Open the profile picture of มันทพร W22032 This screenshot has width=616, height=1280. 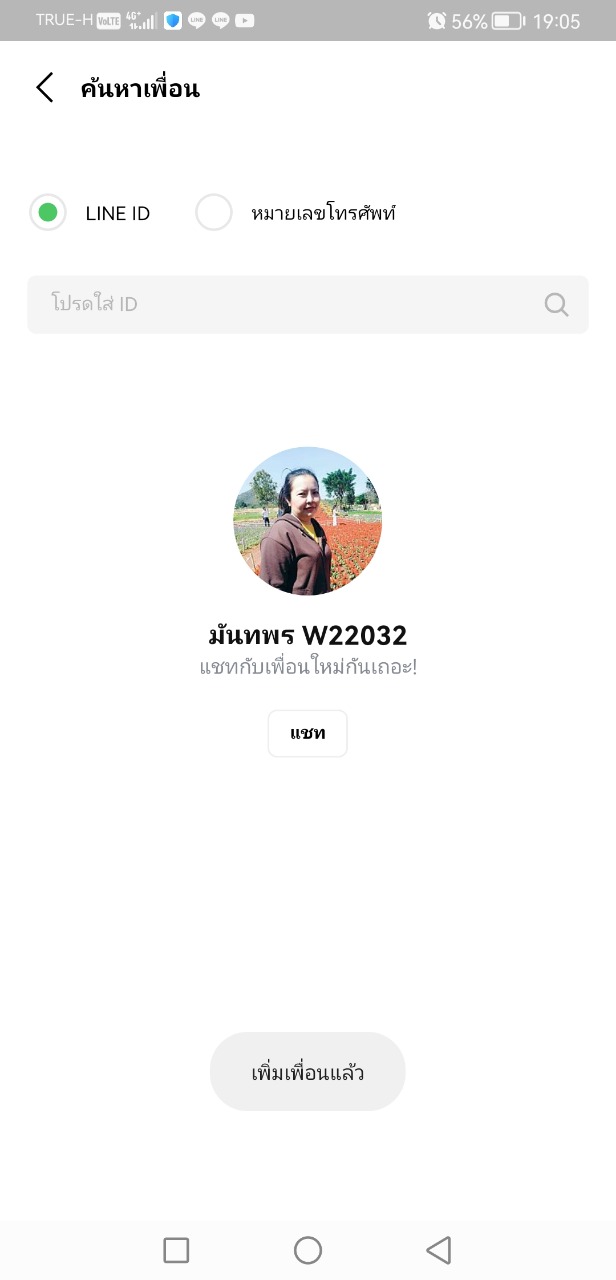(307, 521)
